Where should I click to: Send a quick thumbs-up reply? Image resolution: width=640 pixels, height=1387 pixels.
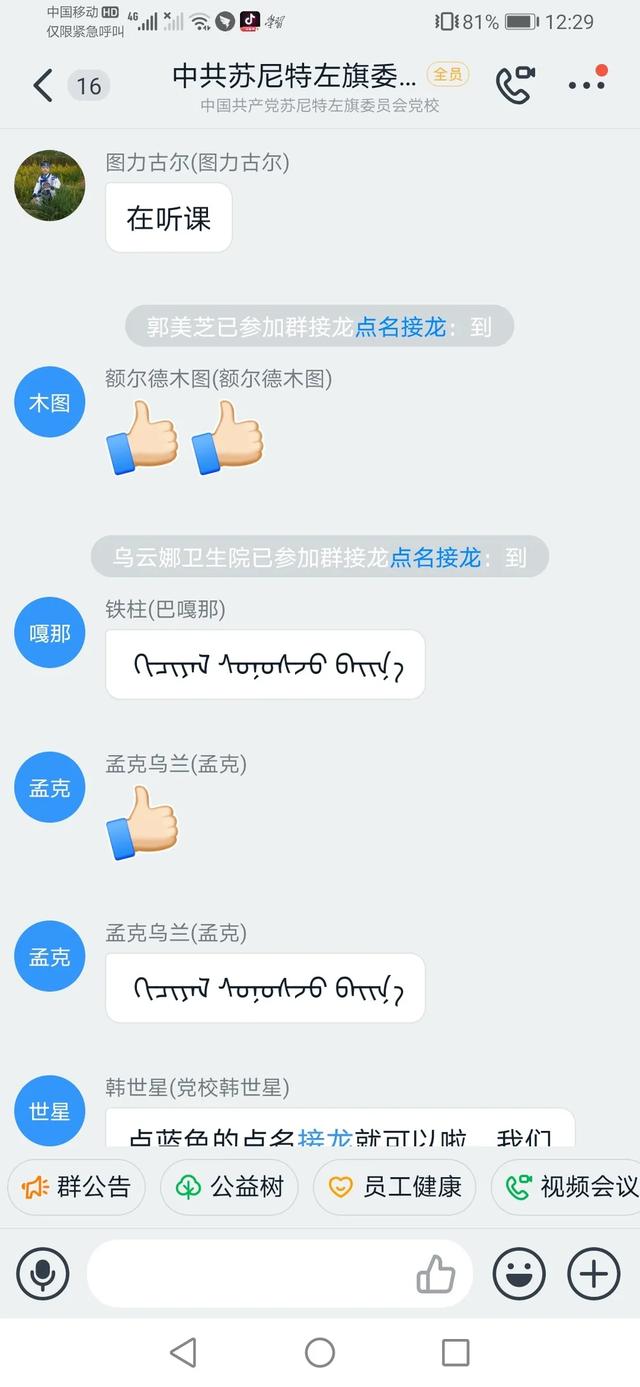pos(435,1274)
